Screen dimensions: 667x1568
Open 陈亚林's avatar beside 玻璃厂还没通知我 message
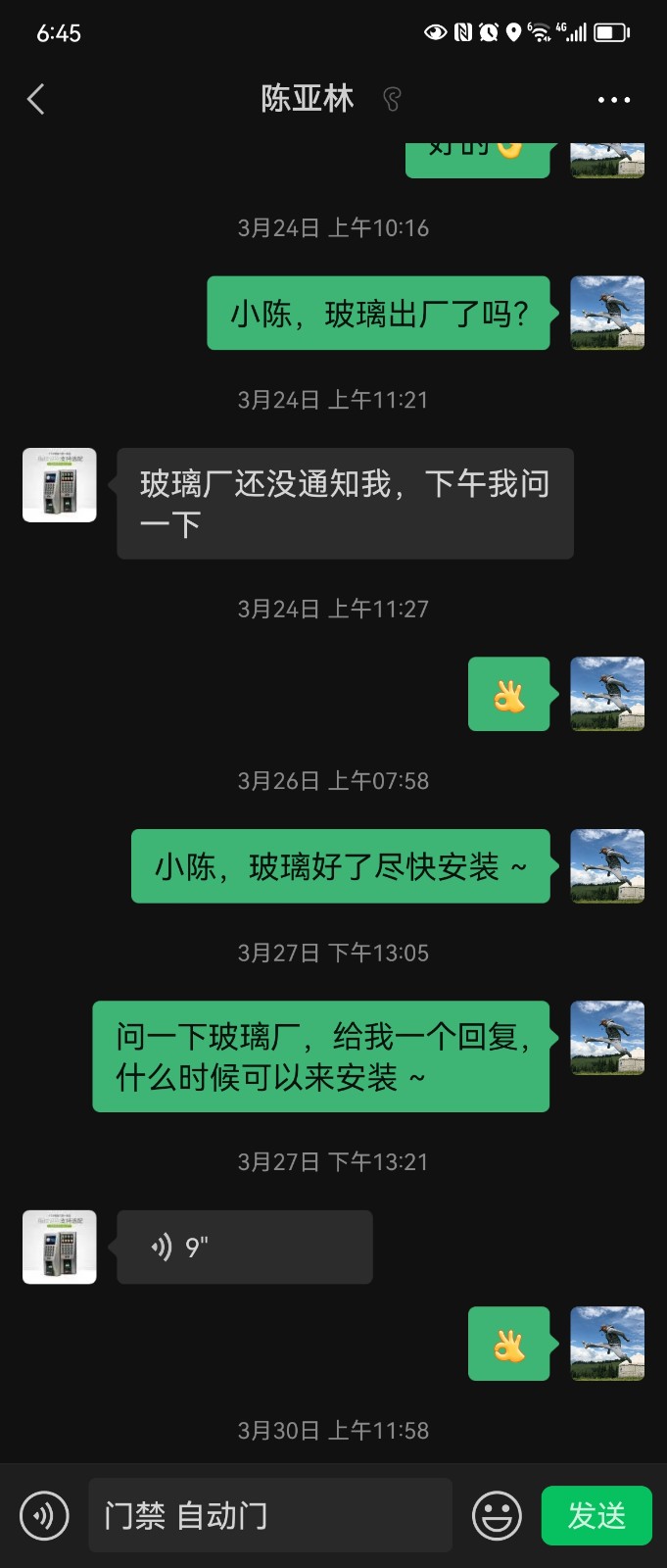(x=60, y=485)
